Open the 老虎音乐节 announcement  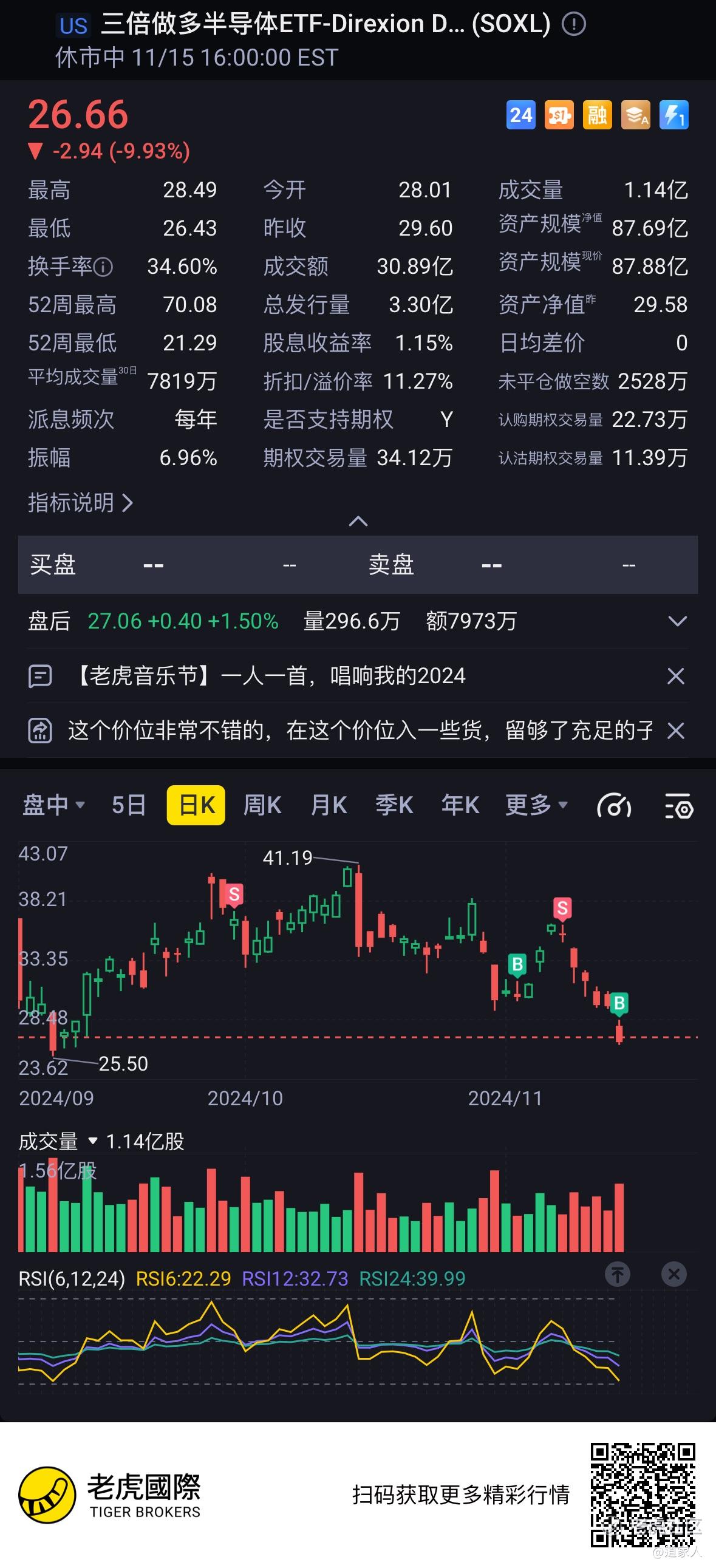[271, 676]
